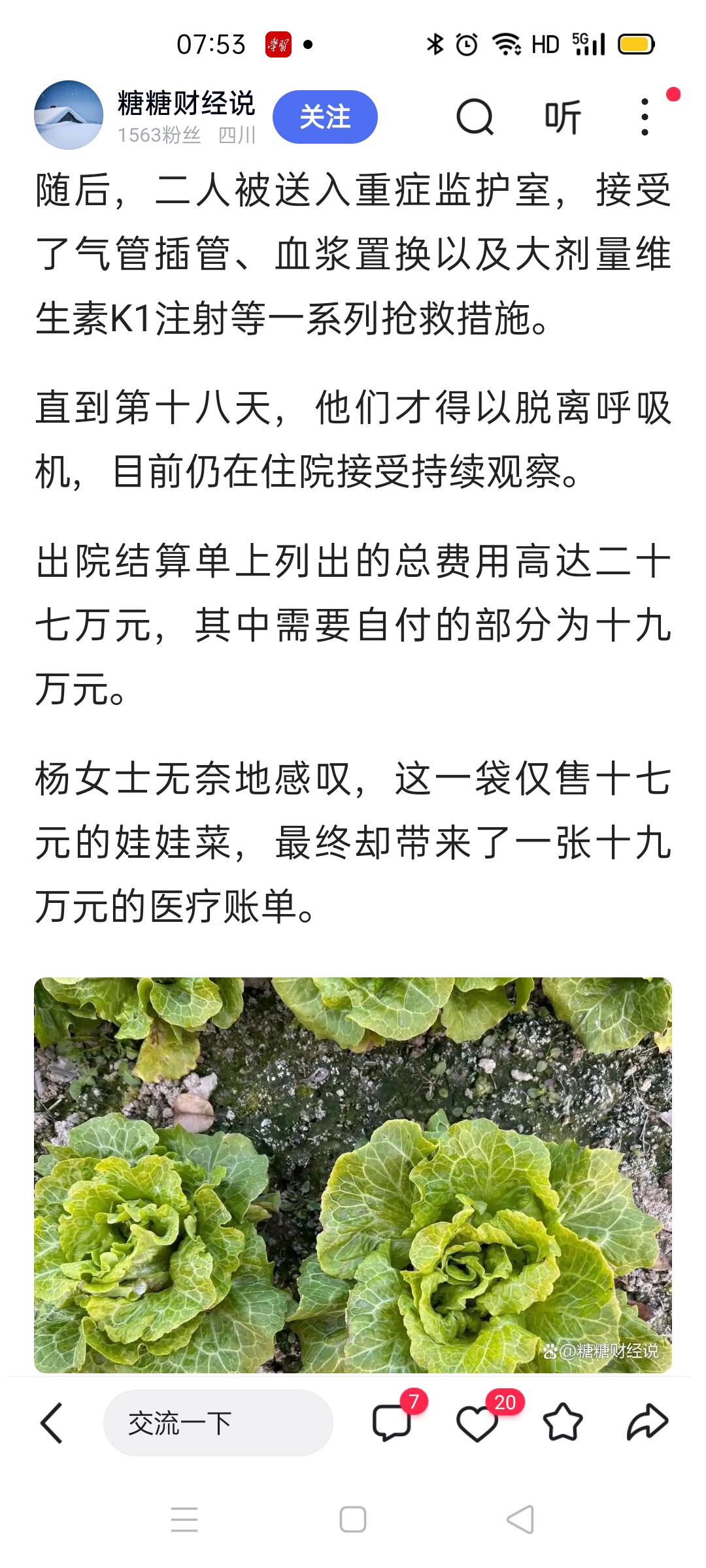
Task: Bookmark the article with the star
Action: (x=562, y=1422)
